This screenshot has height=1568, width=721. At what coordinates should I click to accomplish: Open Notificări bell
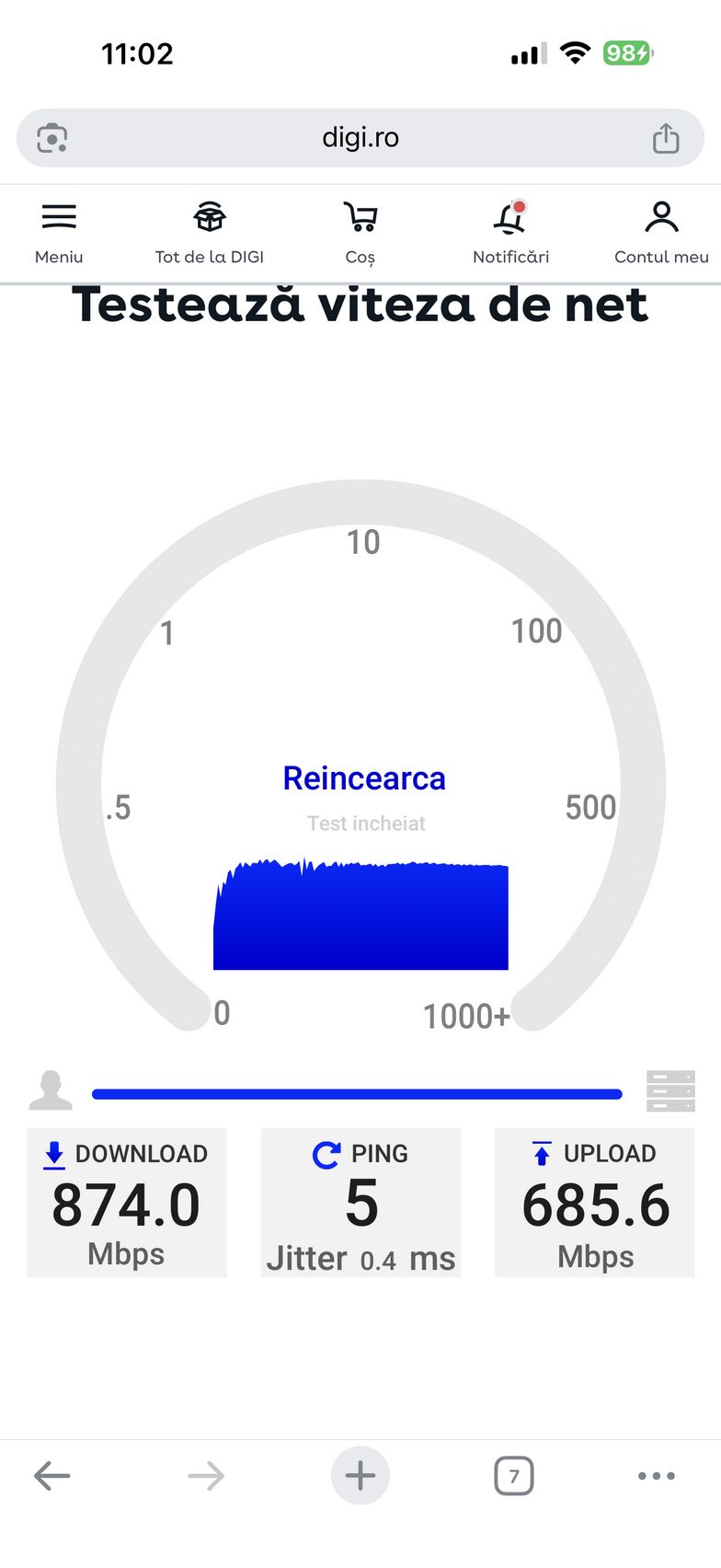pyautogui.click(x=510, y=231)
